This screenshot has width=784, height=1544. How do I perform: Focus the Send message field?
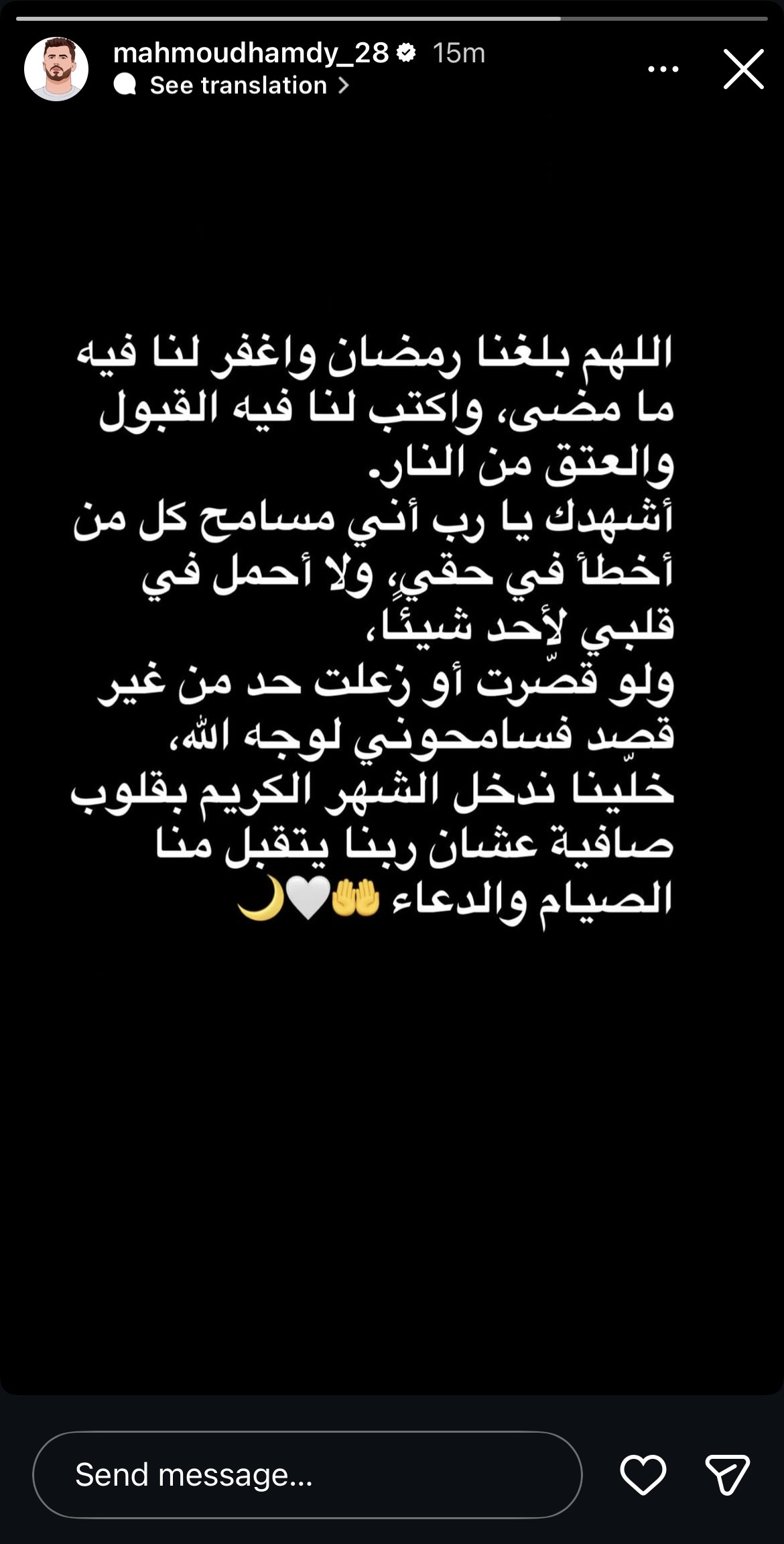point(307,1474)
